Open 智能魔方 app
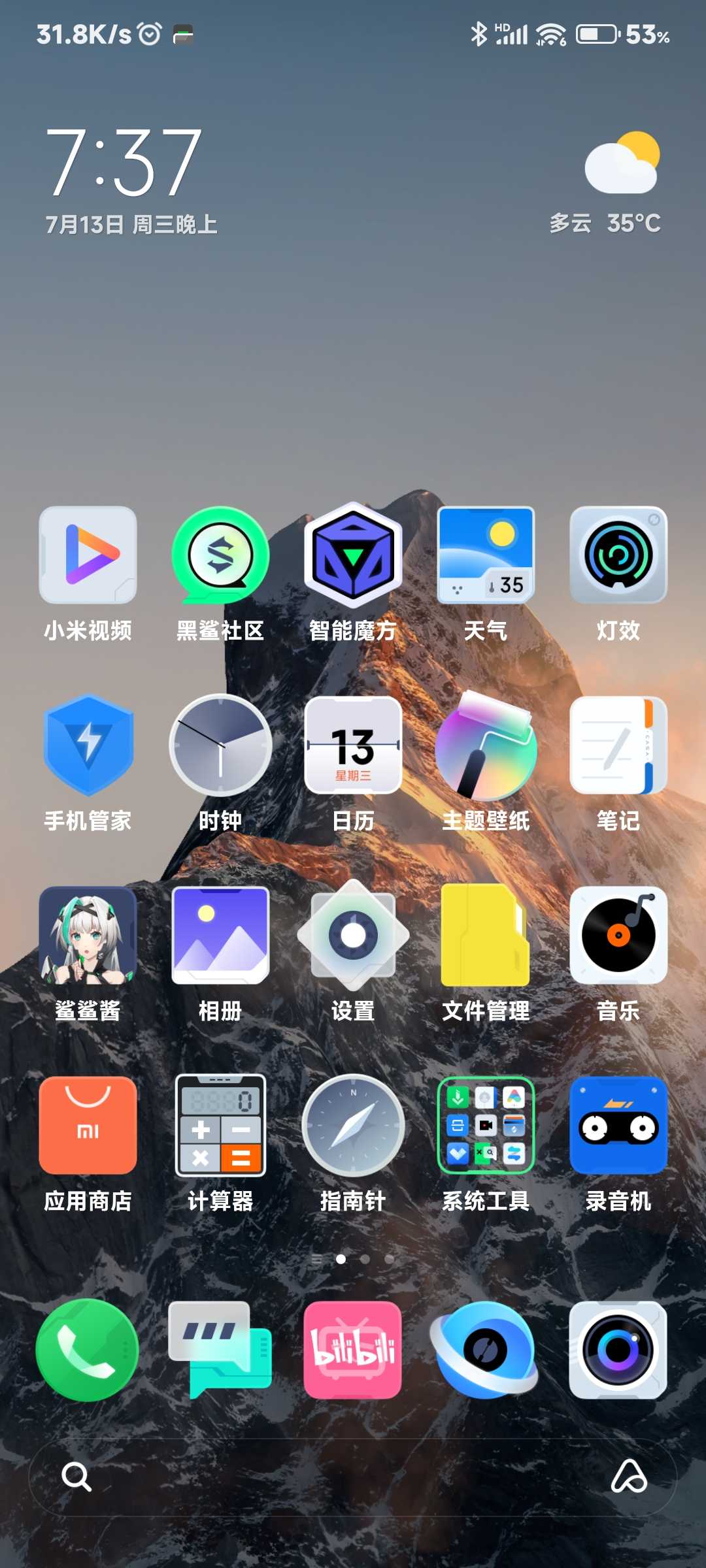This screenshot has height=1568, width=706. (353, 555)
